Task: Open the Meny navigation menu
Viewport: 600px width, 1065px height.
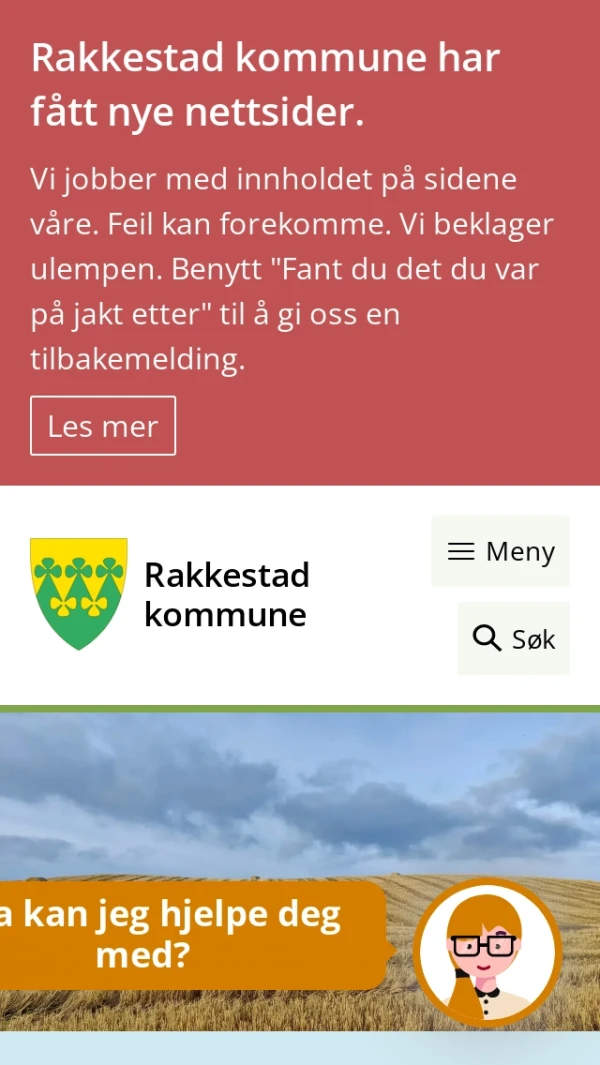Action: coord(500,551)
